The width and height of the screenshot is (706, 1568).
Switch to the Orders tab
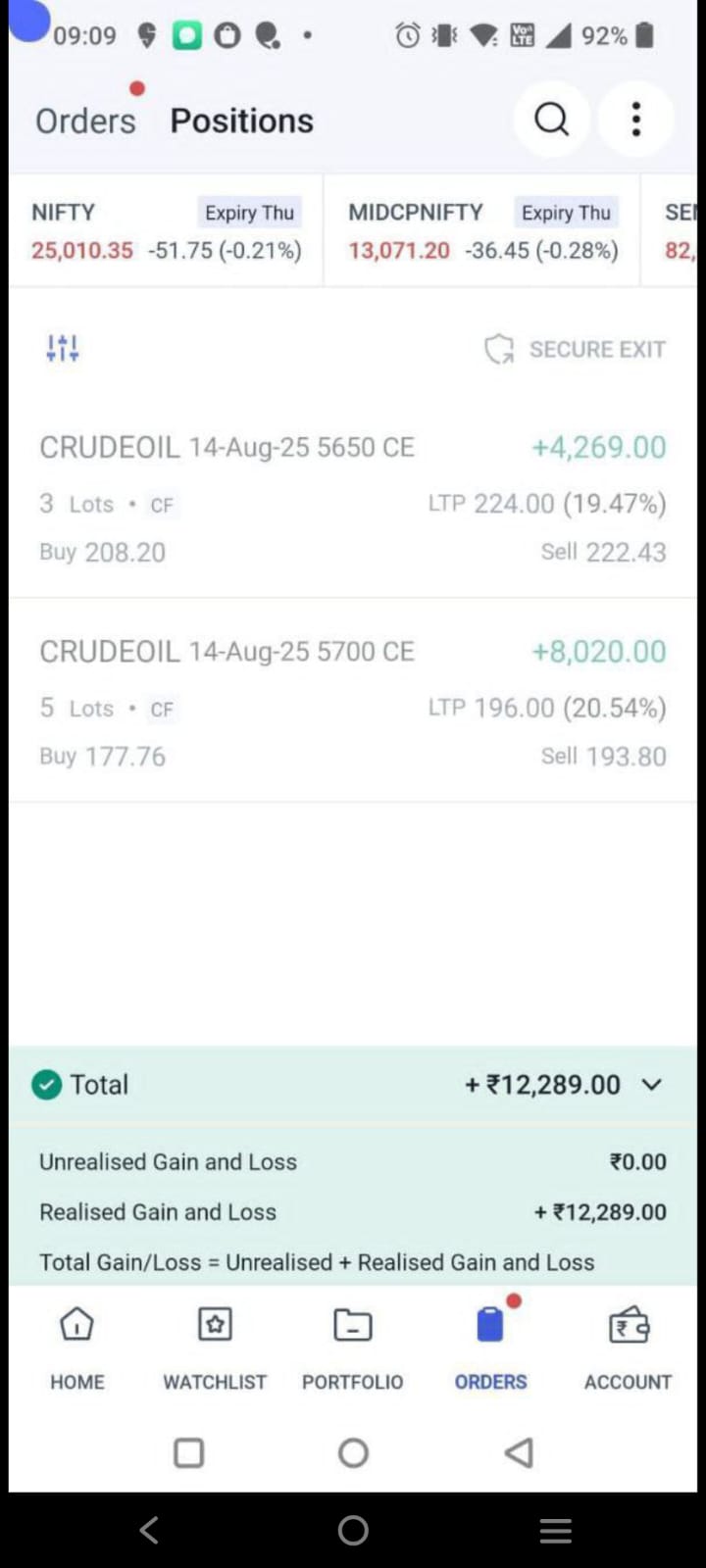86,121
